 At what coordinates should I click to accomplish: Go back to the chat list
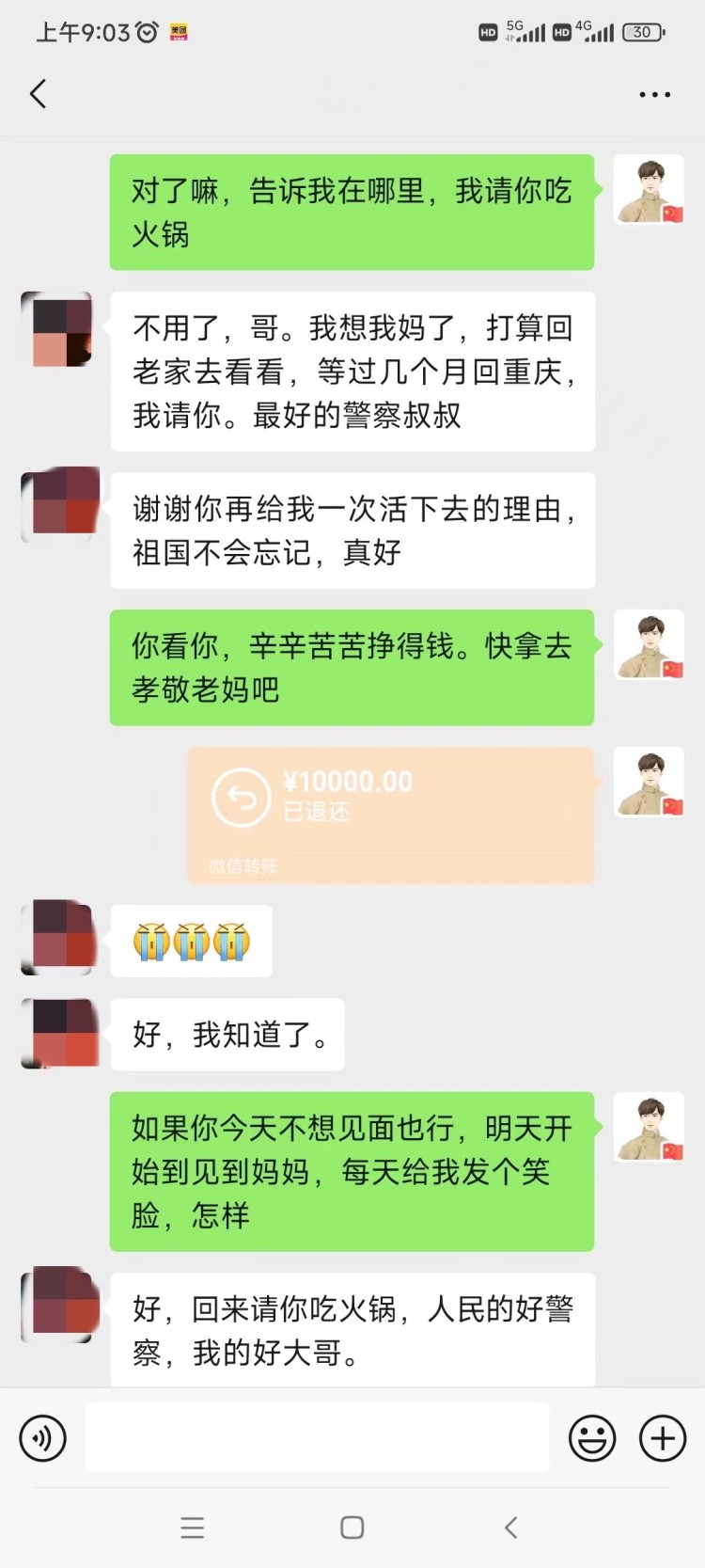(x=39, y=94)
